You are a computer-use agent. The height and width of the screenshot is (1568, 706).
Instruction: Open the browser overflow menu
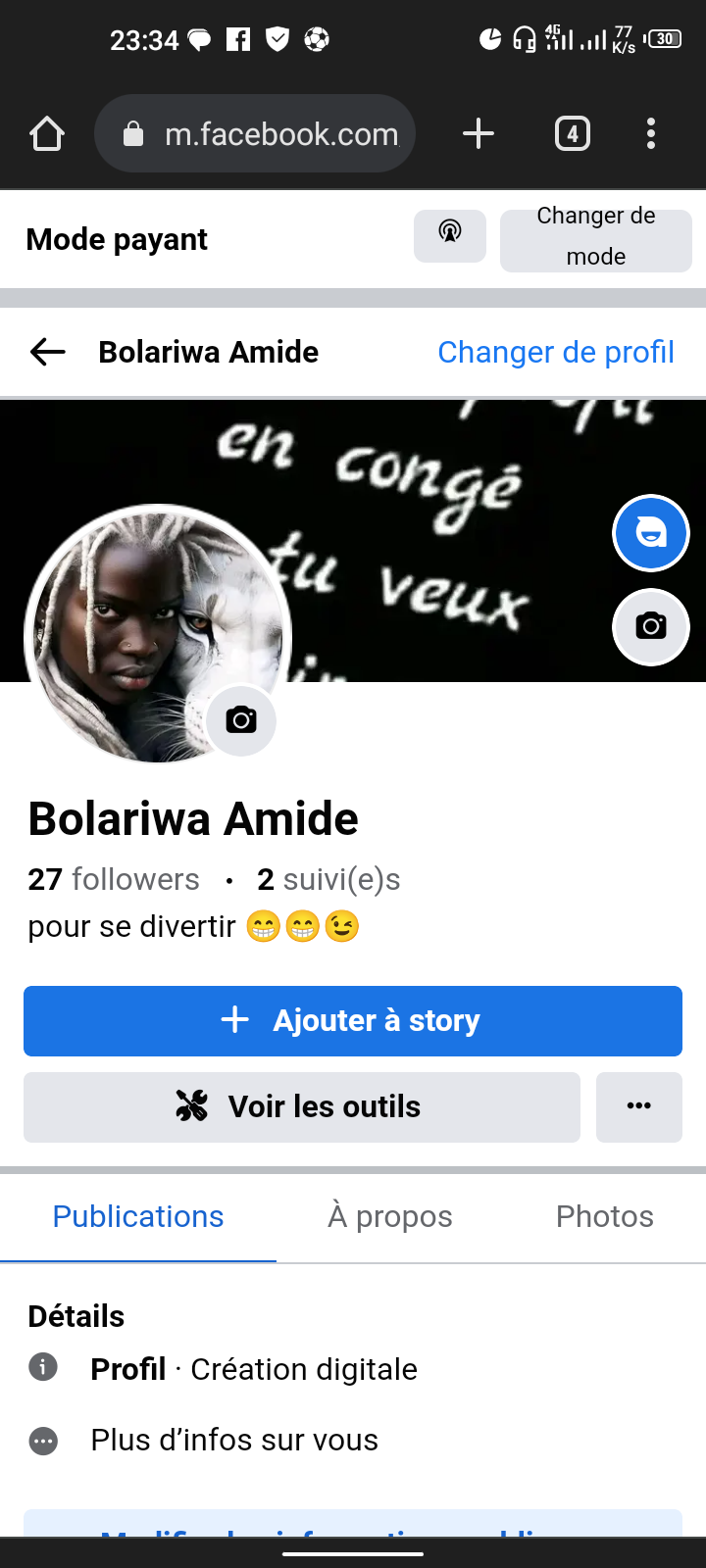click(x=651, y=133)
